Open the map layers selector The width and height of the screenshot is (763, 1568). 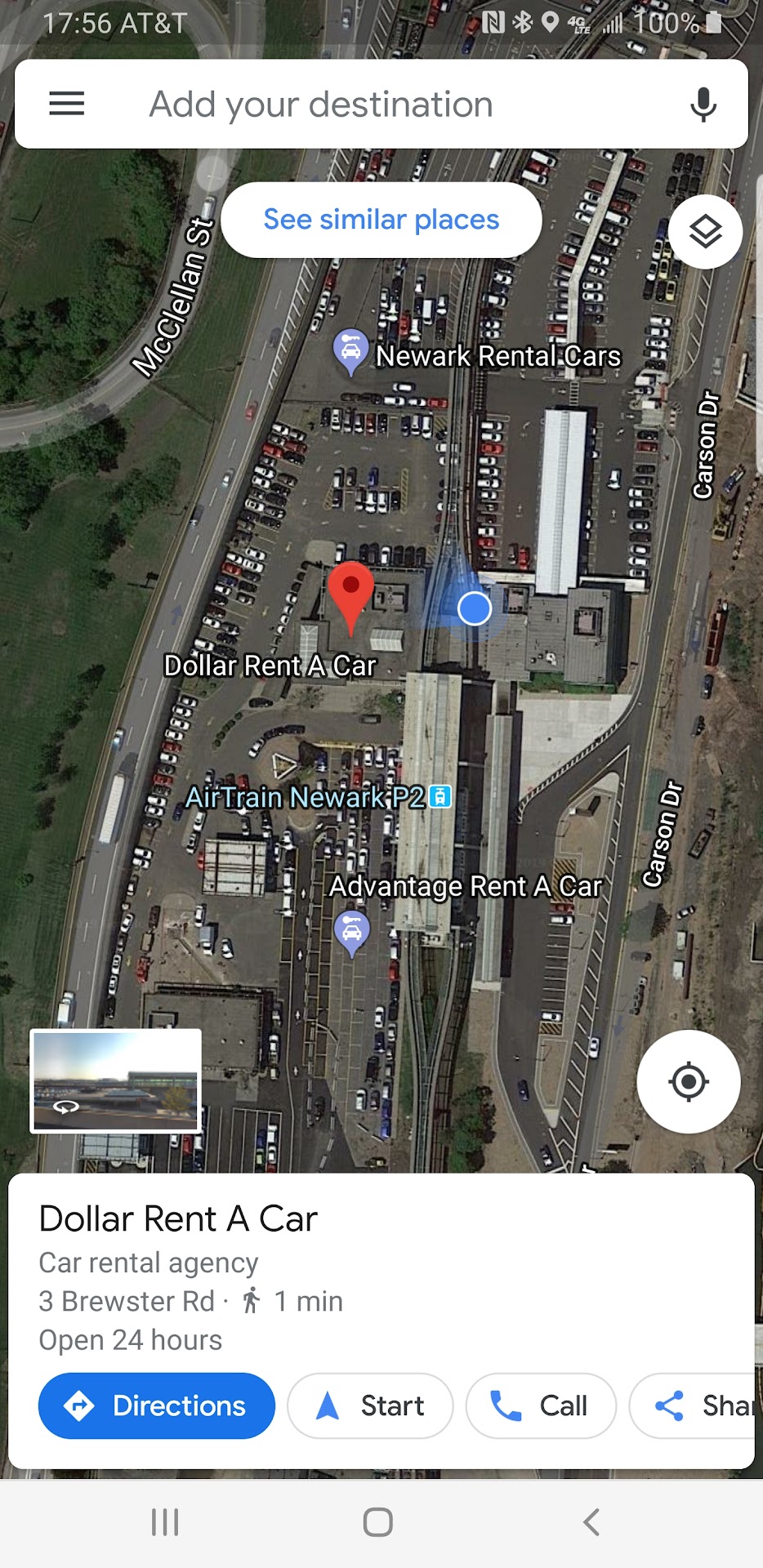705,232
